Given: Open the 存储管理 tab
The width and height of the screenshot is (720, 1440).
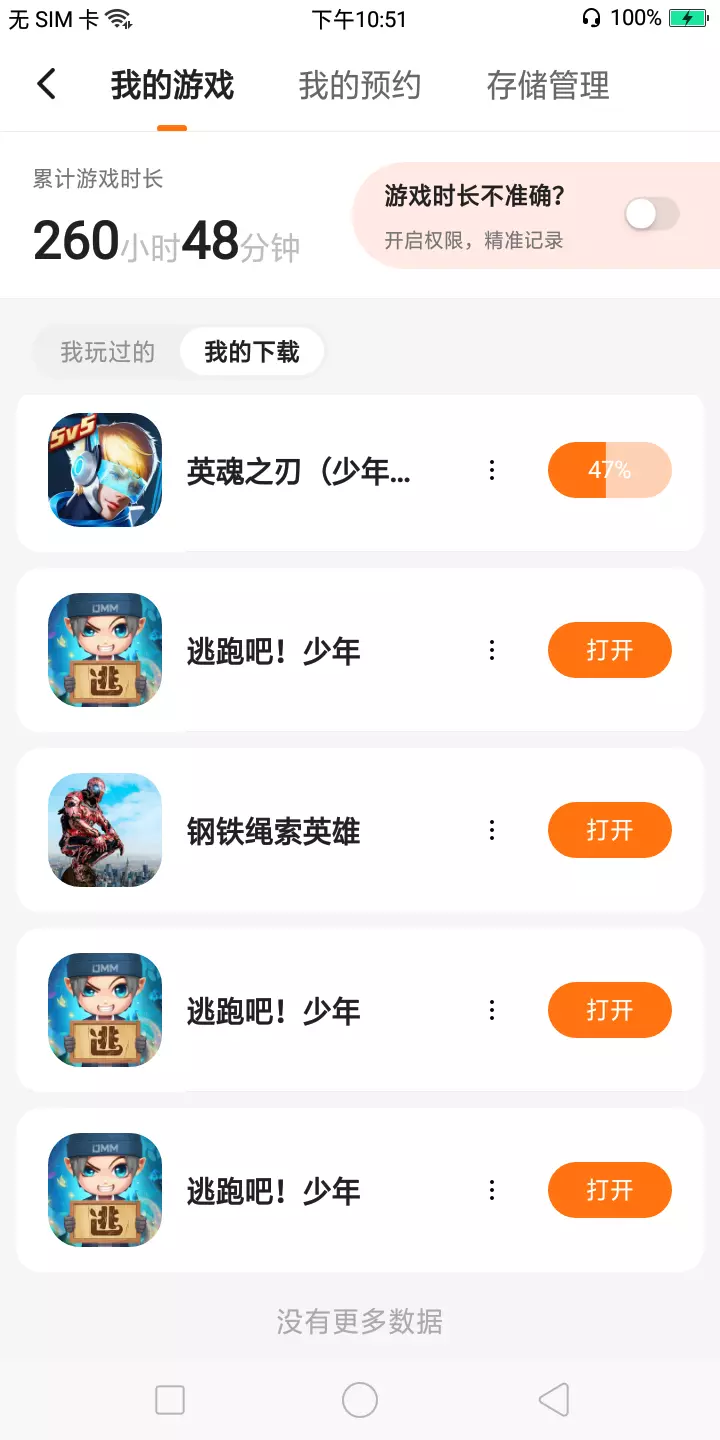Looking at the screenshot, I should click(548, 86).
